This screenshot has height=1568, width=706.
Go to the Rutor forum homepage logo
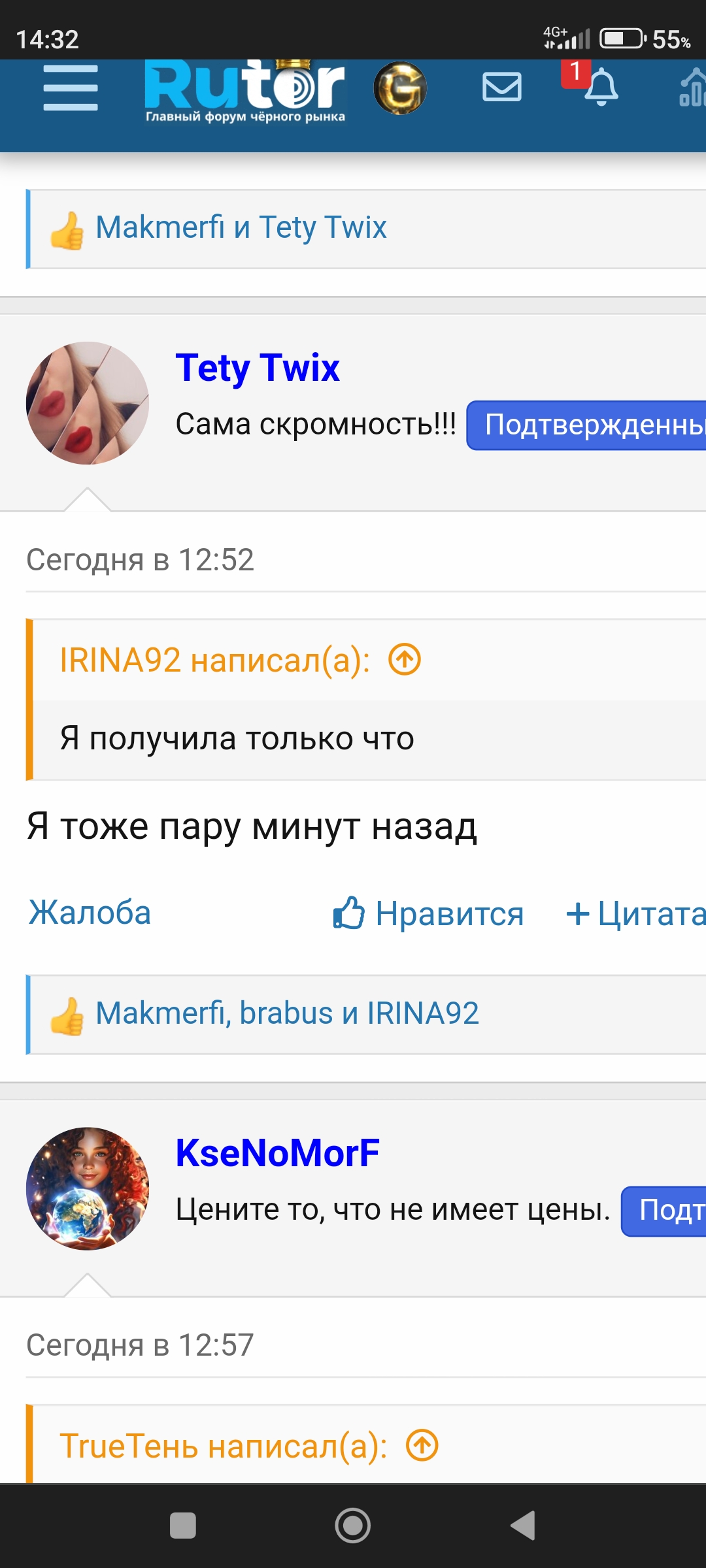tap(244, 90)
